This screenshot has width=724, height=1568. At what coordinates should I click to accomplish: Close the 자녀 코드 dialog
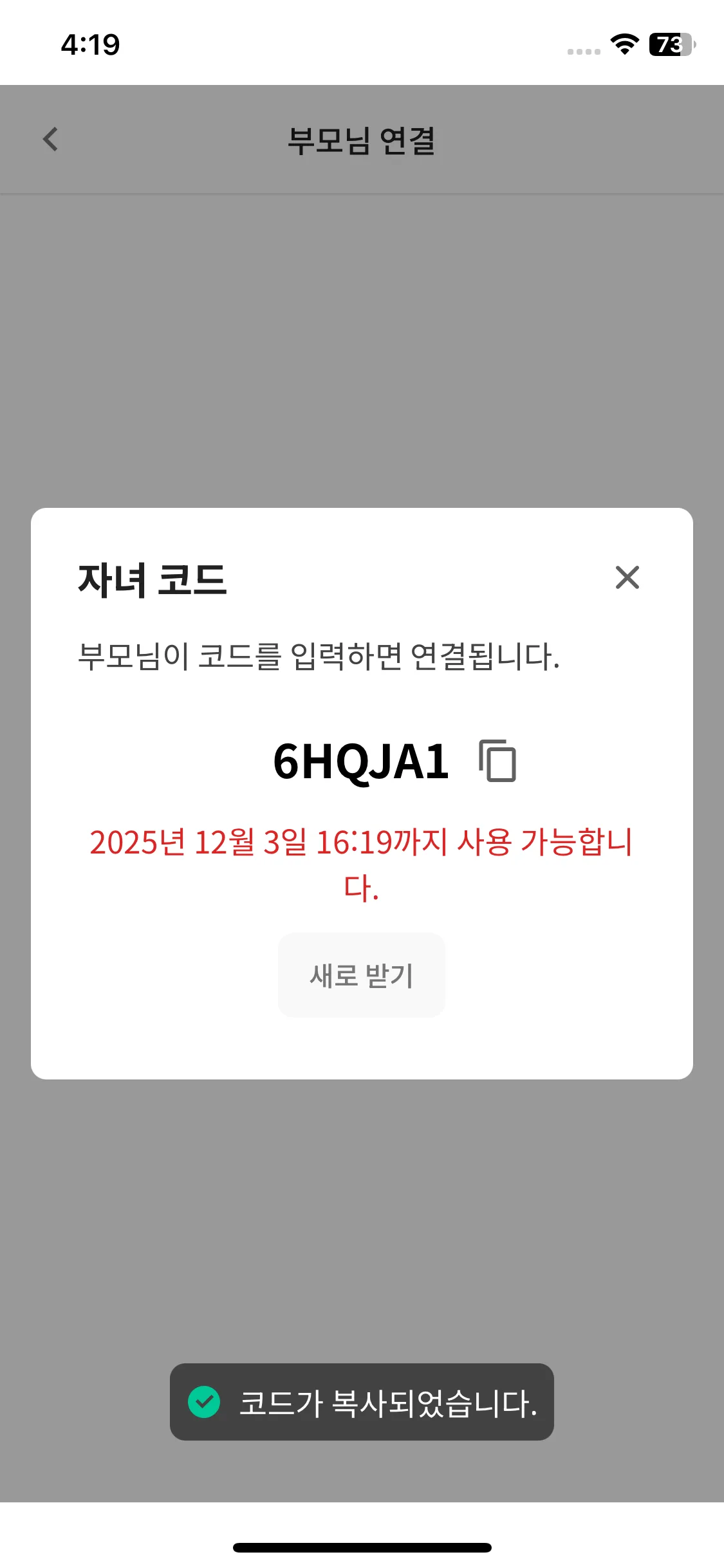click(627, 577)
